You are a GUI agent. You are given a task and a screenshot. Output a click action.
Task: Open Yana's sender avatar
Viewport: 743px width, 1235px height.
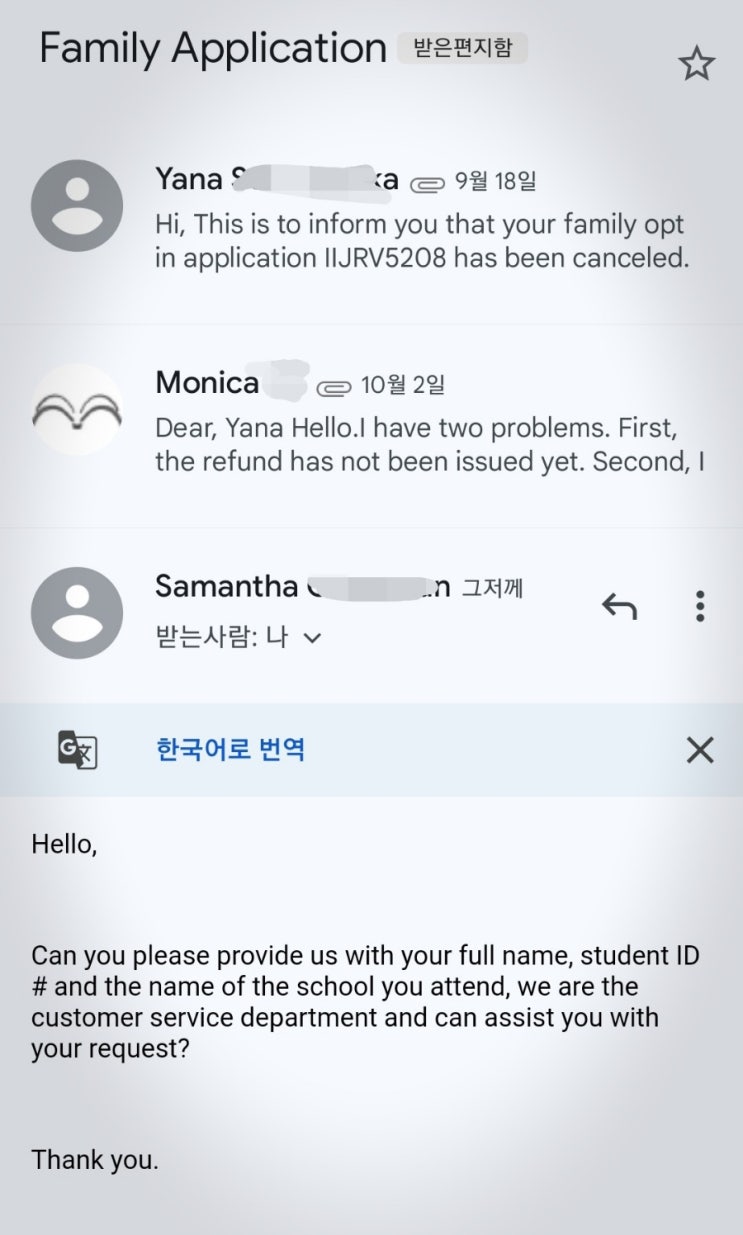click(x=77, y=206)
